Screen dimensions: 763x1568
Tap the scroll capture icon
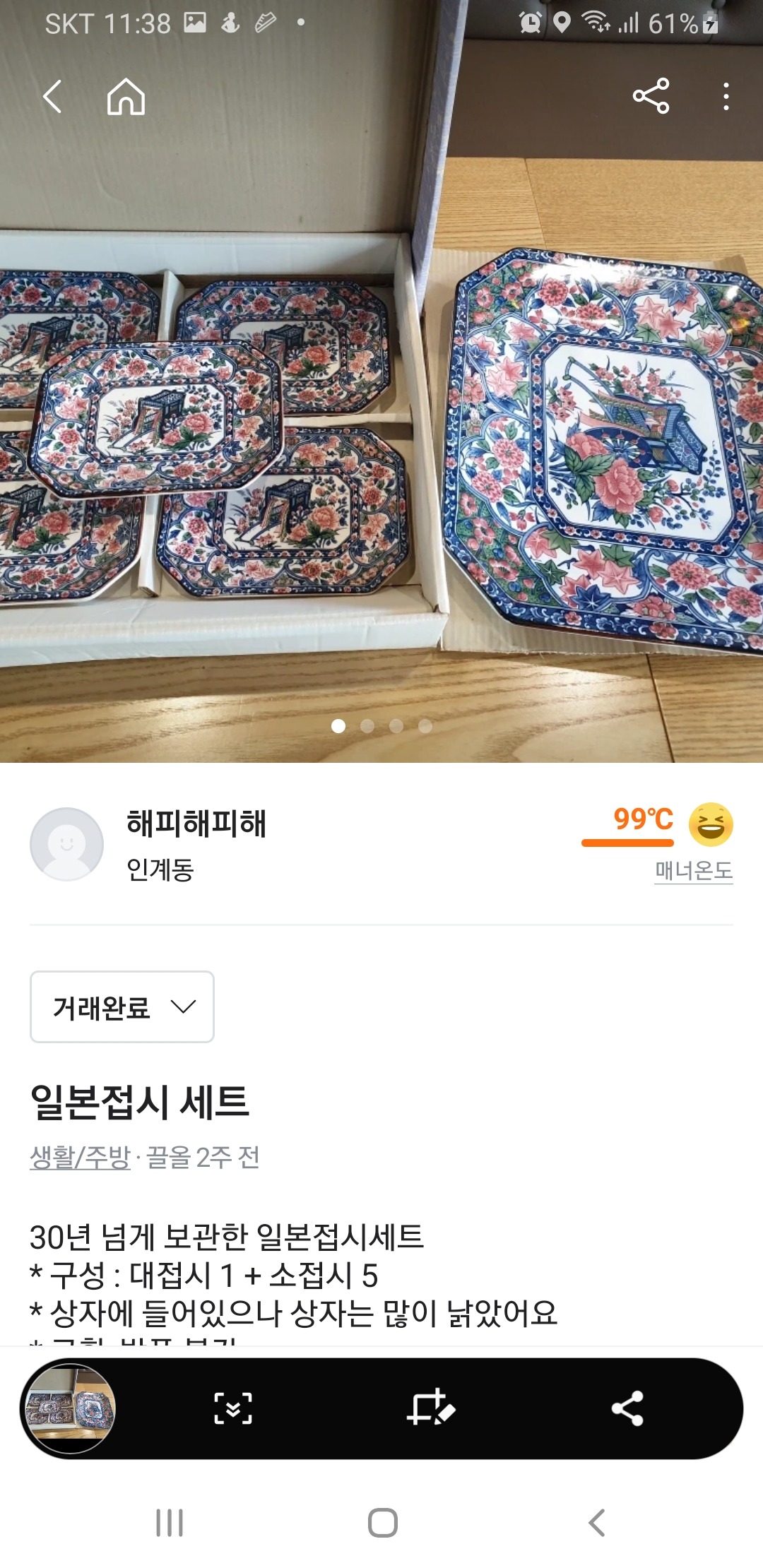pos(233,1408)
